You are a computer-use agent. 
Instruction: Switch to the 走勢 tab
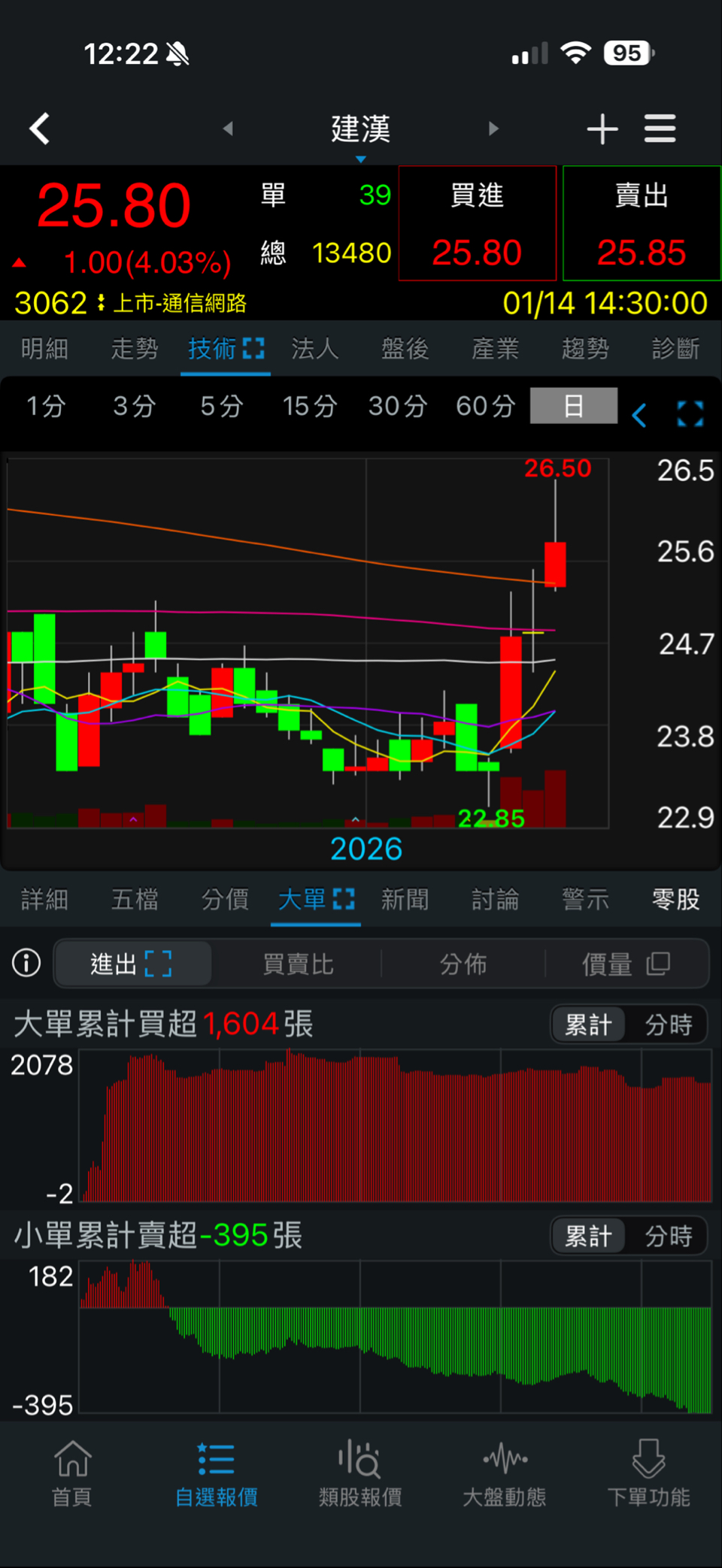click(x=135, y=349)
